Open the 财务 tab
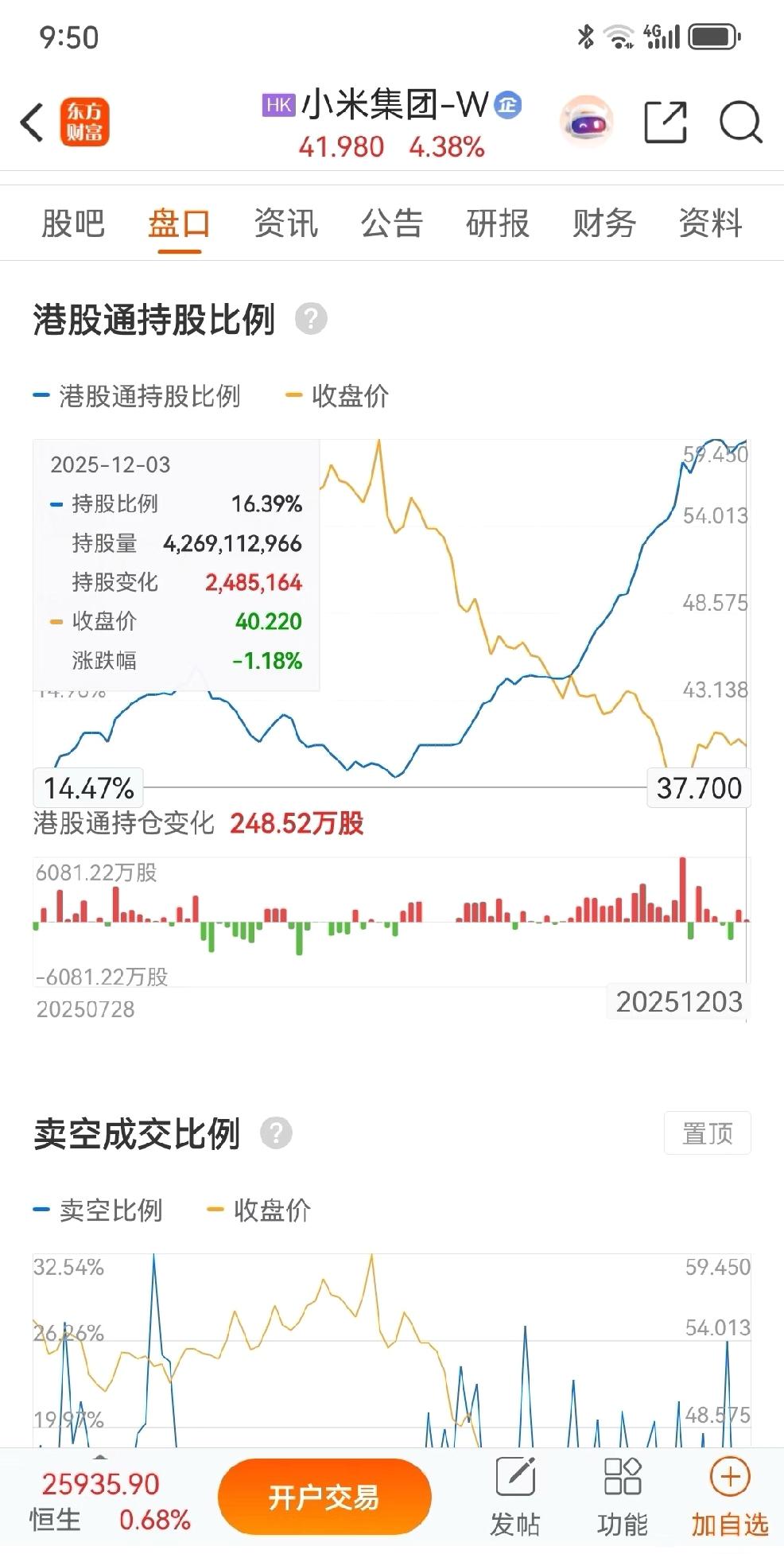The image size is (784, 1554). (604, 223)
